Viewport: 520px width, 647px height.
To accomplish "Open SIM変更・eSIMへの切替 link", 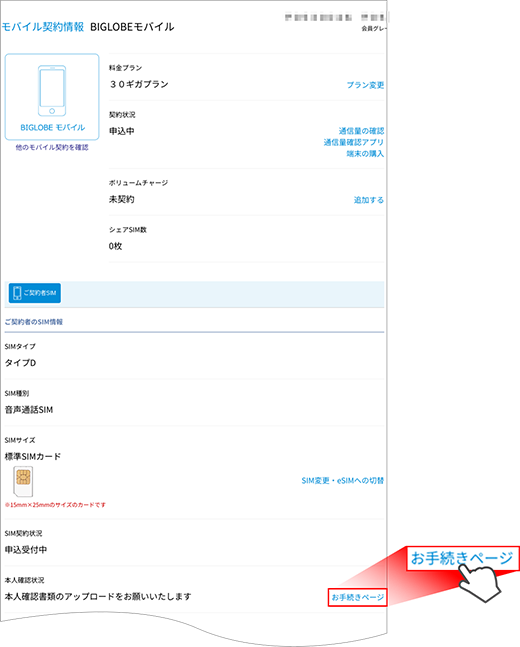I will (343, 481).
